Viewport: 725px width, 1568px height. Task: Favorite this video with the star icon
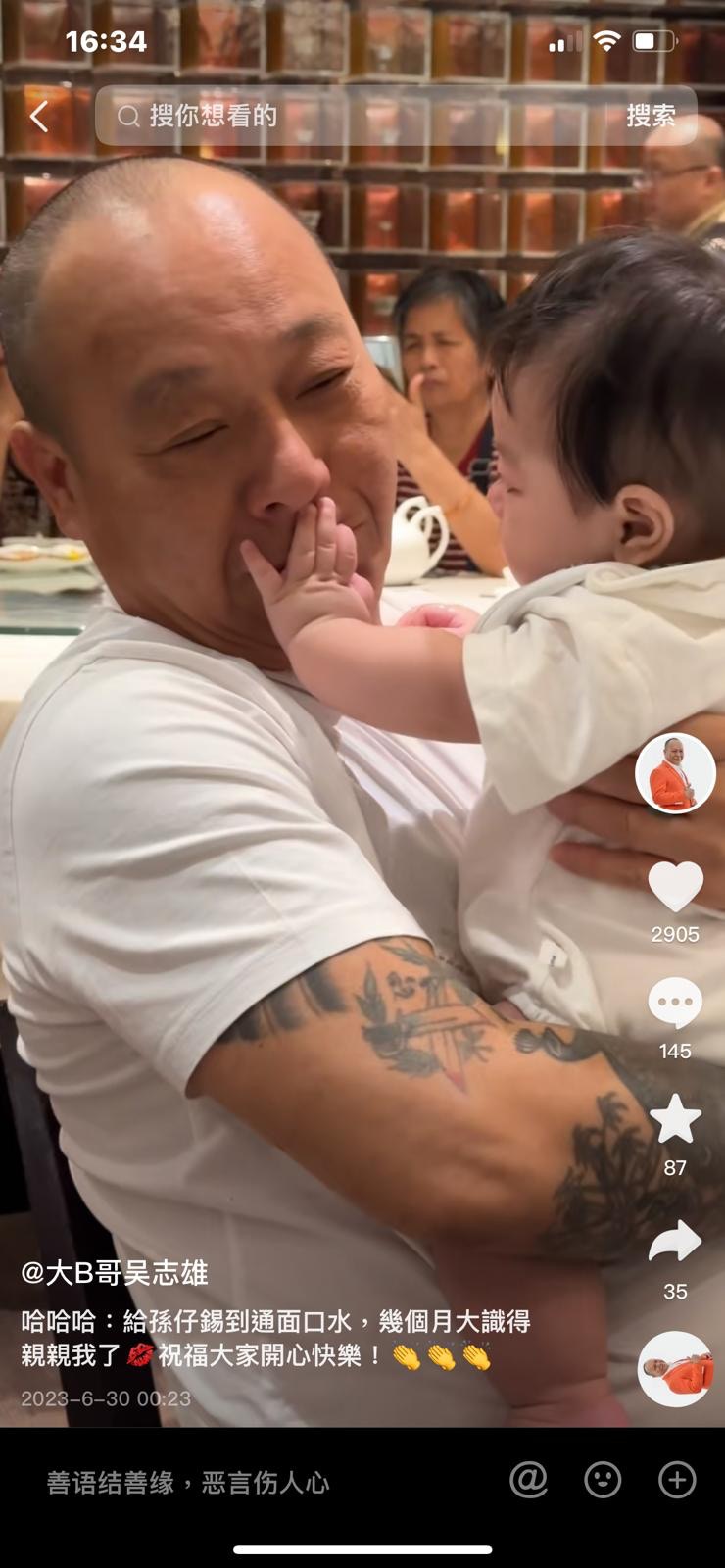(675, 1120)
